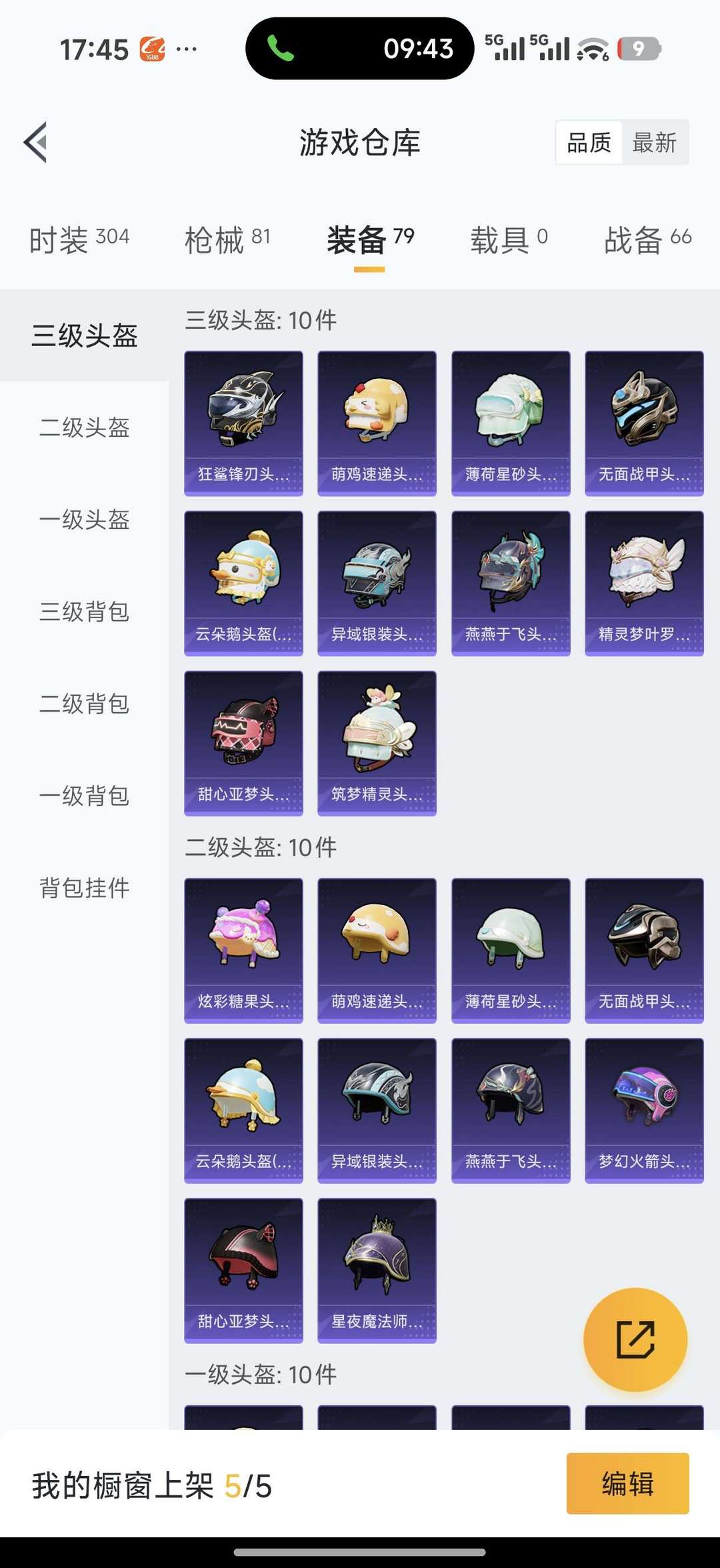The image size is (720, 1568).
Task: Open the 星夜魔法师 helmet item
Action: (377, 1271)
